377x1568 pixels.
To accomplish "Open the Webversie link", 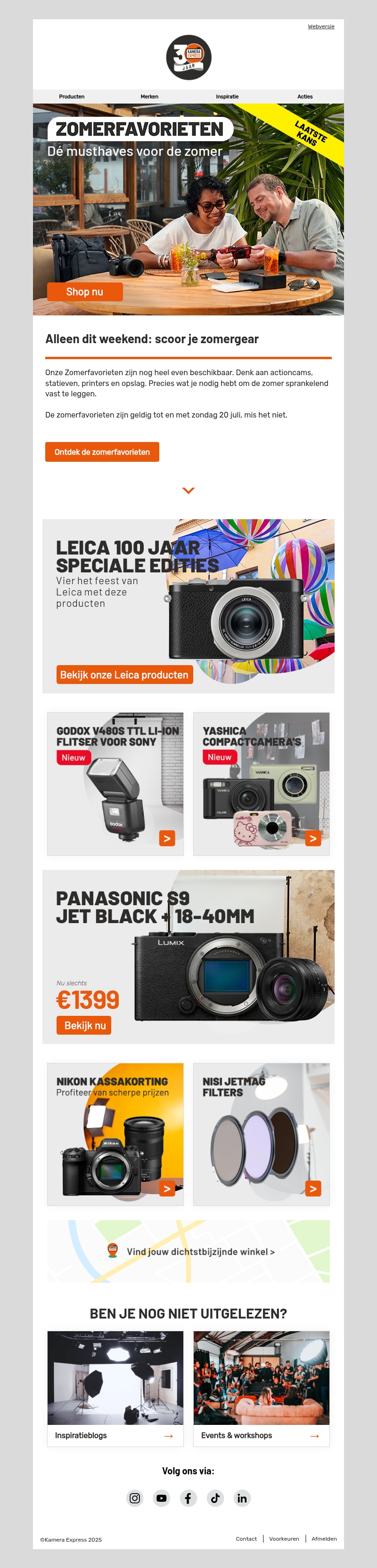I will [x=320, y=27].
